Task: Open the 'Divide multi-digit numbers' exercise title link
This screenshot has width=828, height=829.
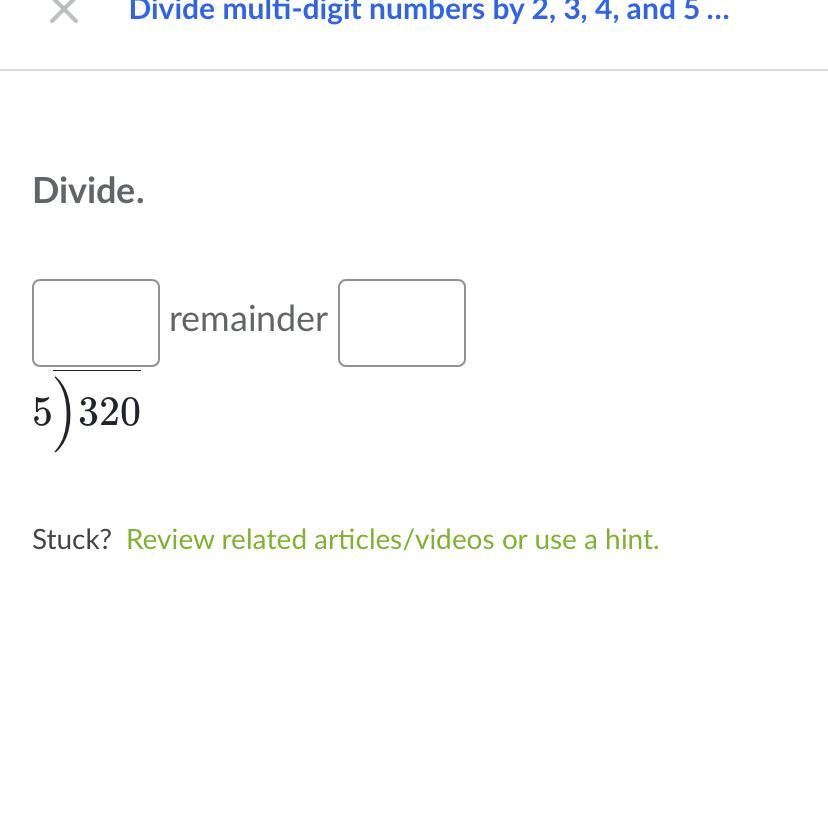Action: click(429, 11)
